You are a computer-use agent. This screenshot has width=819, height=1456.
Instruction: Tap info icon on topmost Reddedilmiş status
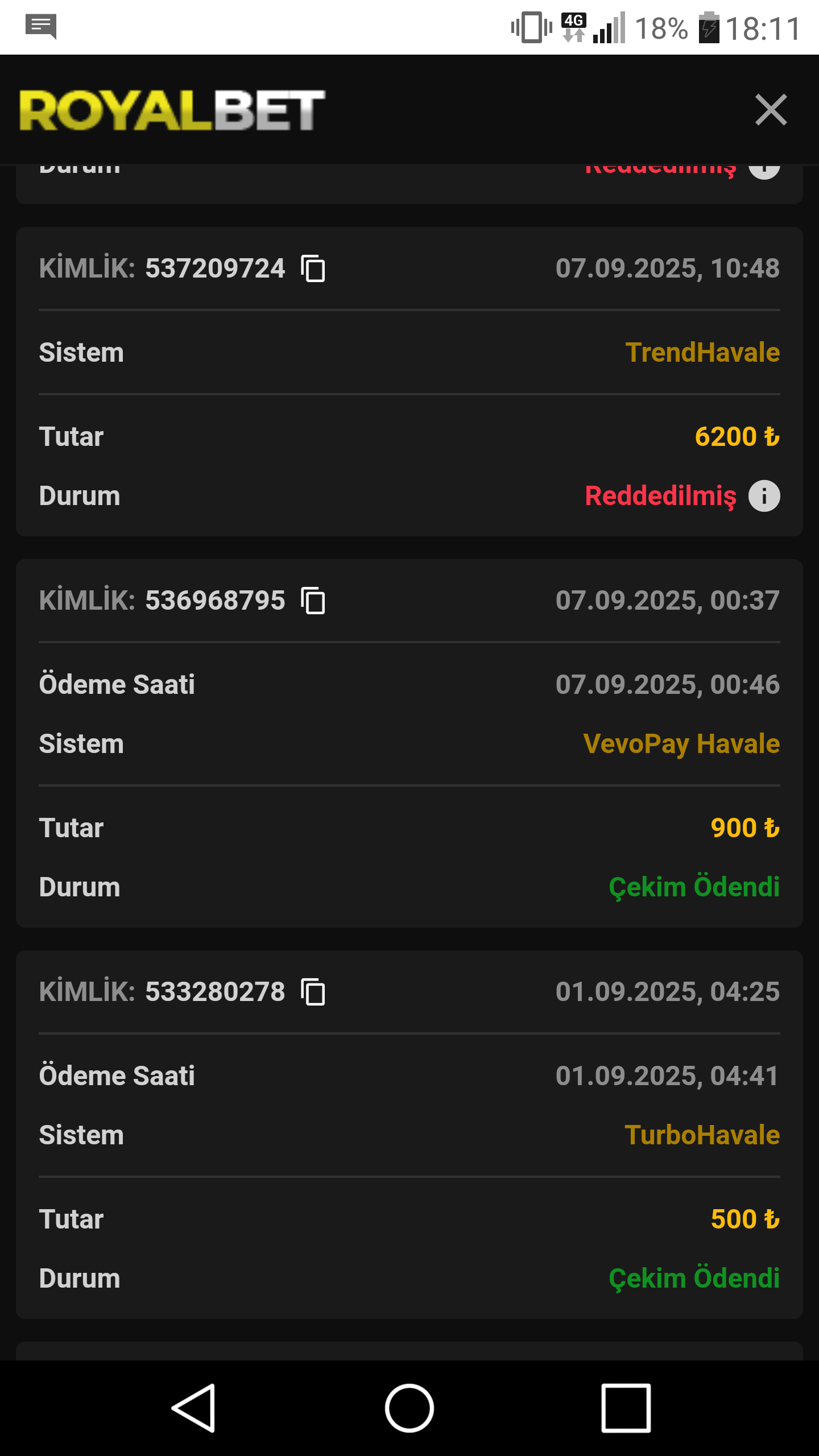click(x=764, y=168)
